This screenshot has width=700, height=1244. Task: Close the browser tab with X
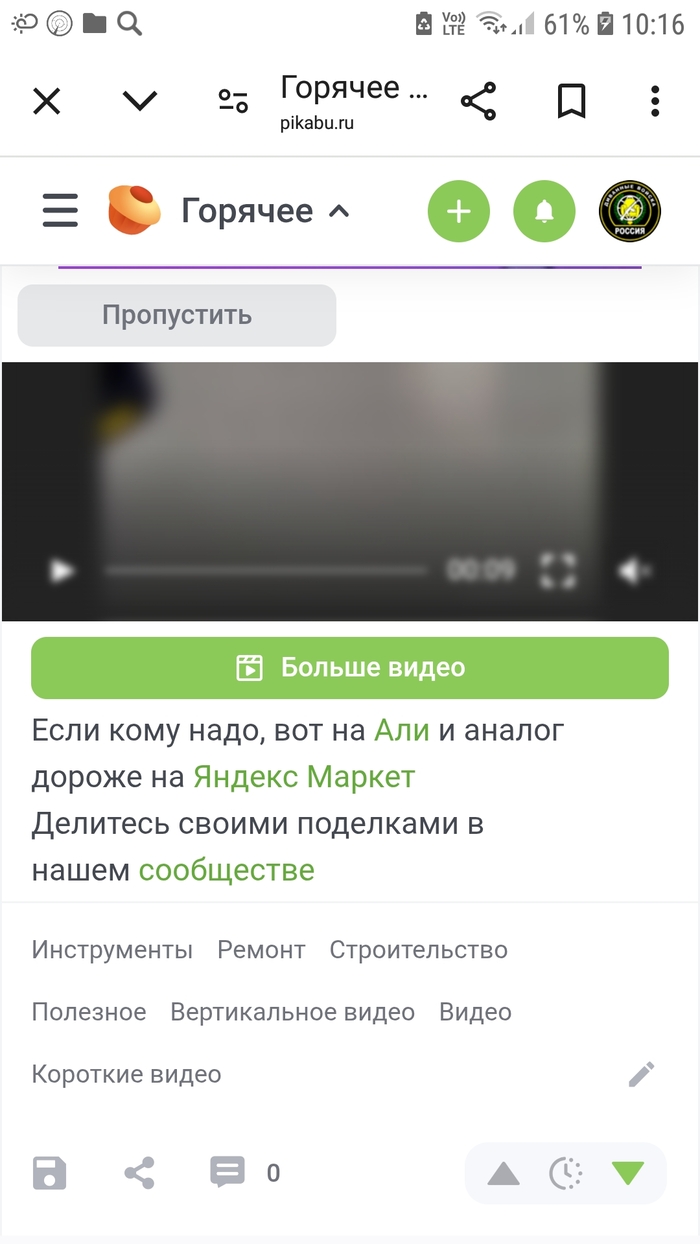click(47, 101)
